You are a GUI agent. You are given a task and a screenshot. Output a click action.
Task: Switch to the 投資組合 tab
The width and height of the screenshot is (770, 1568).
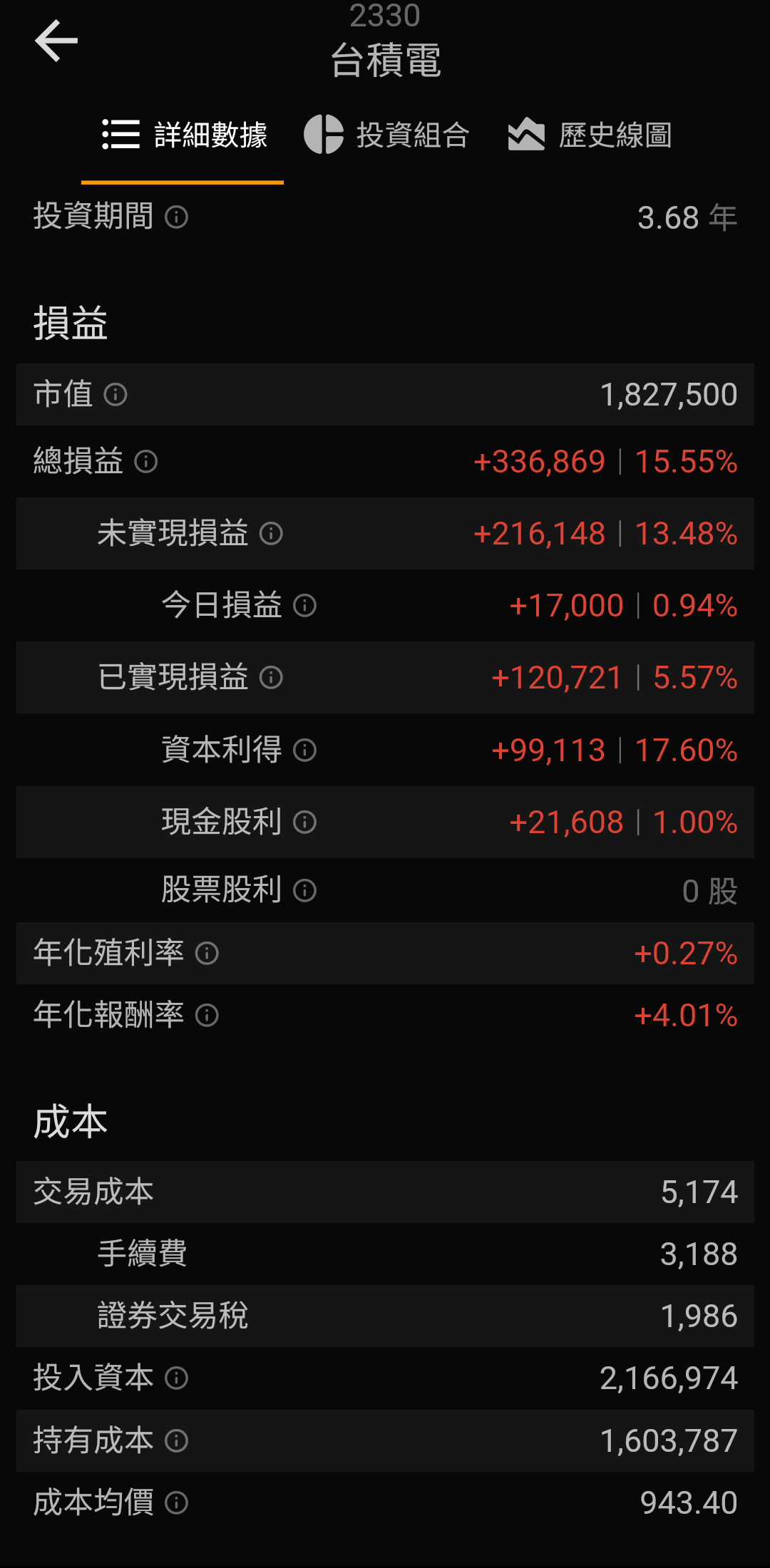[386, 135]
